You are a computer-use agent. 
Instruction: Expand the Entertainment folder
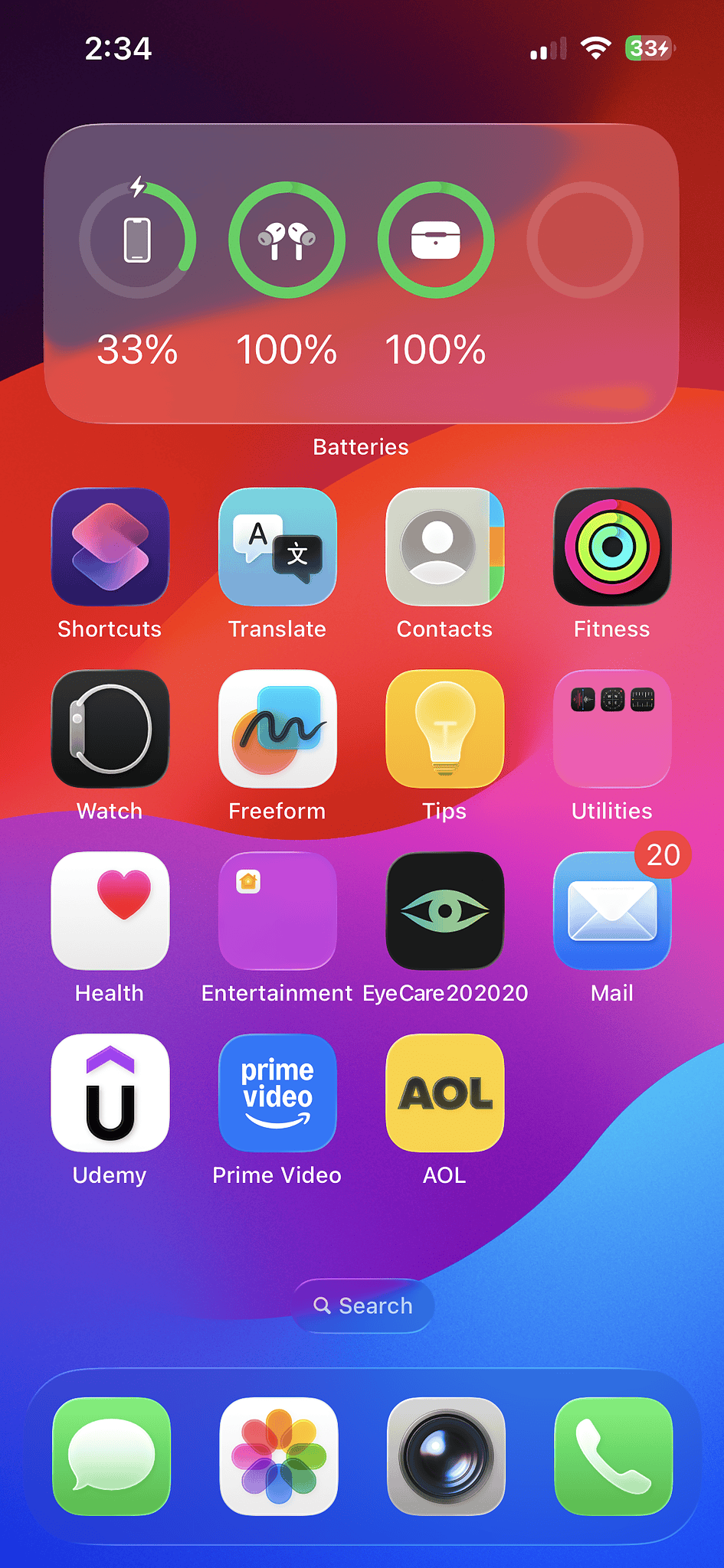(277, 910)
